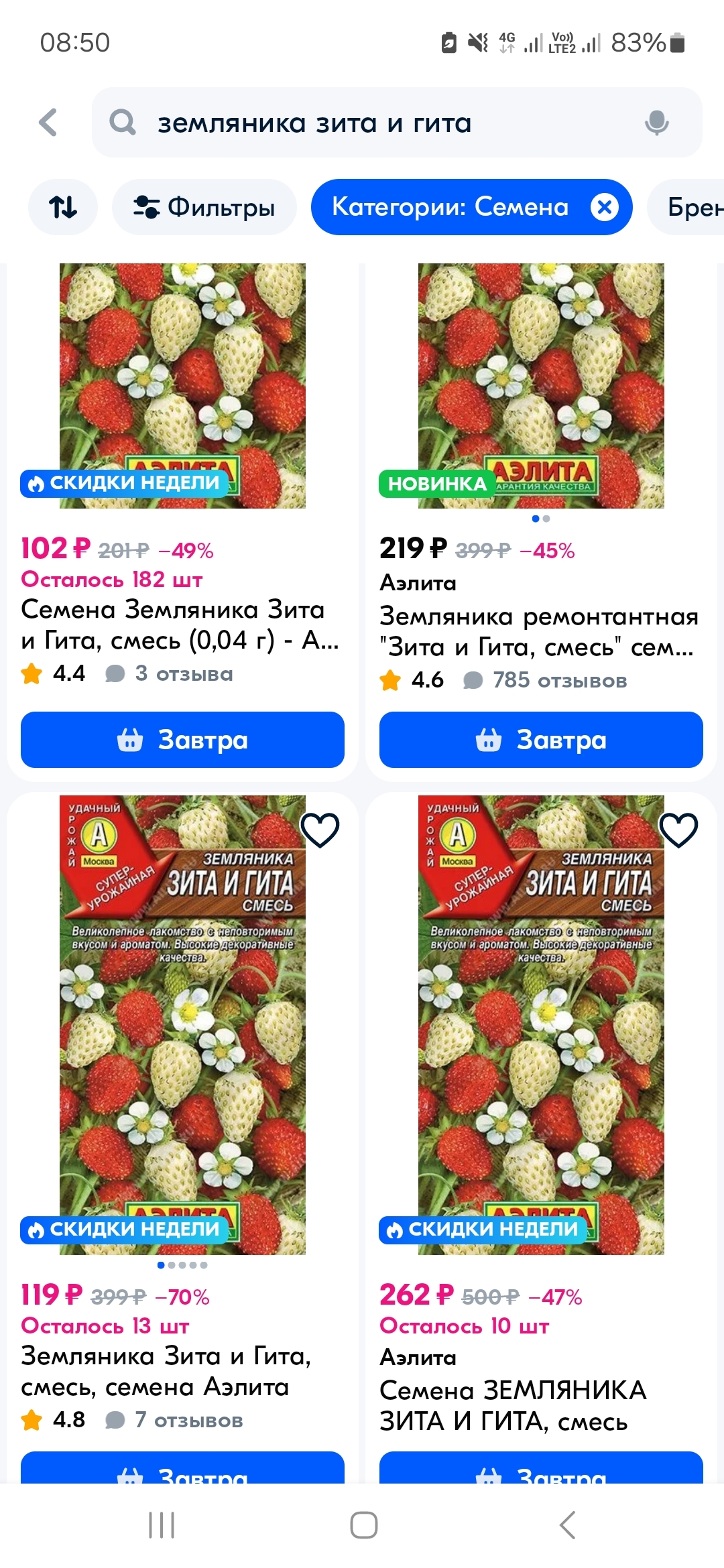
Task: Tap the search field with земляника зита и гита
Action: pyautogui.click(x=375, y=123)
